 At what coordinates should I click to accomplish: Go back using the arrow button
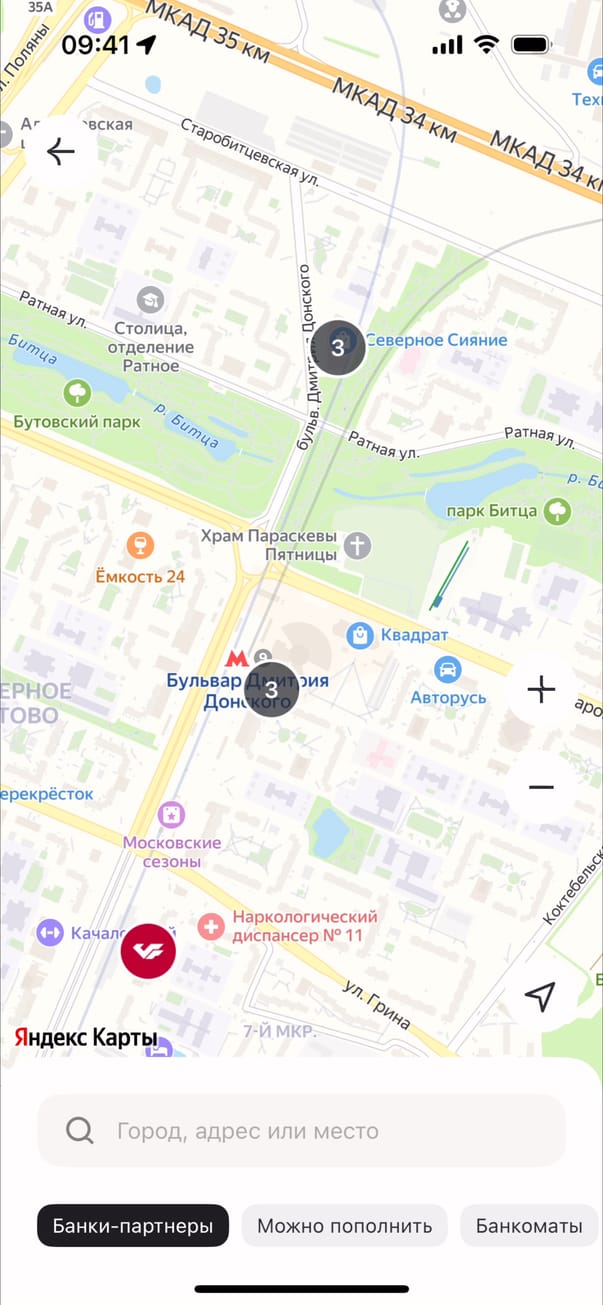(x=61, y=152)
